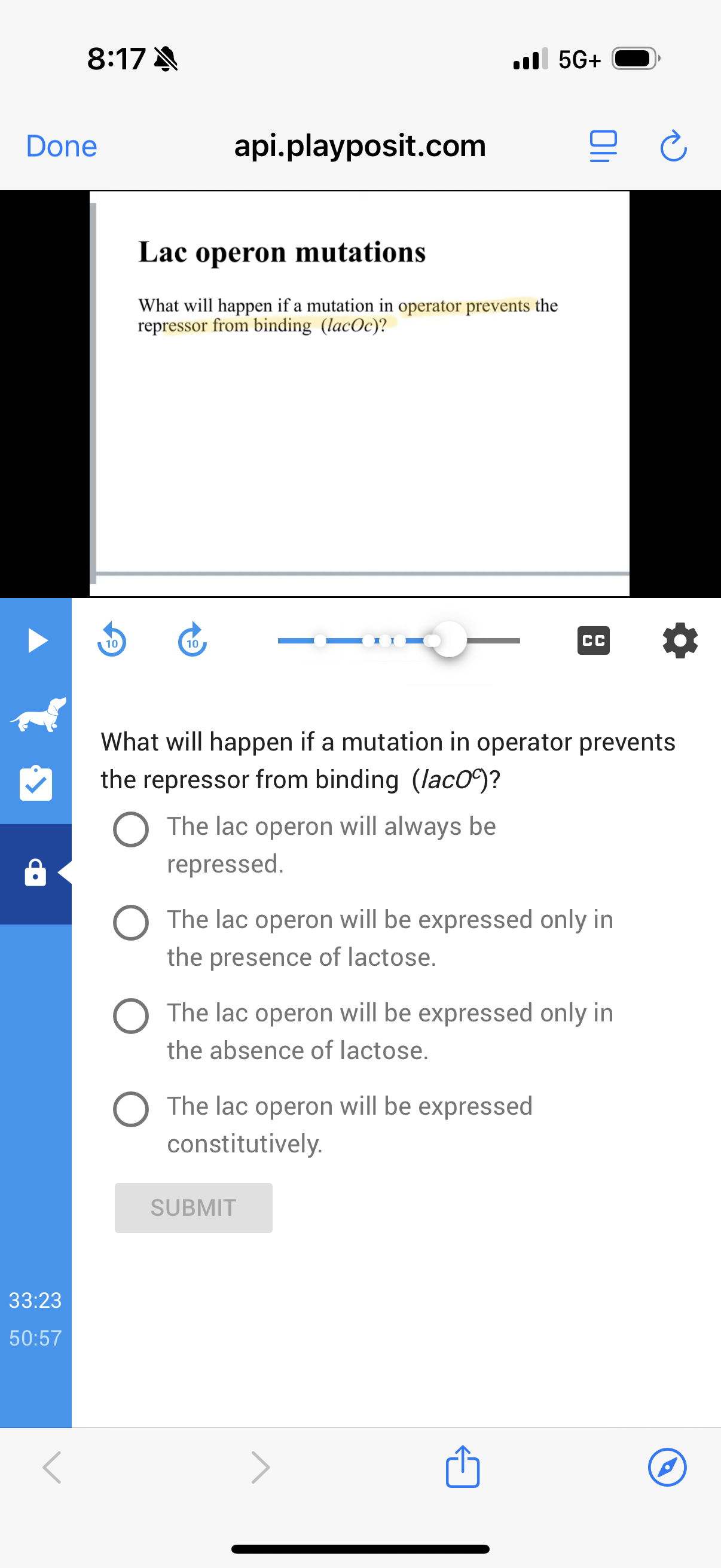Tap the dachshund logo icon in sidebar
Image resolution: width=721 pixels, height=1568 pixels.
pyautogui.click(x=38, y=715)
